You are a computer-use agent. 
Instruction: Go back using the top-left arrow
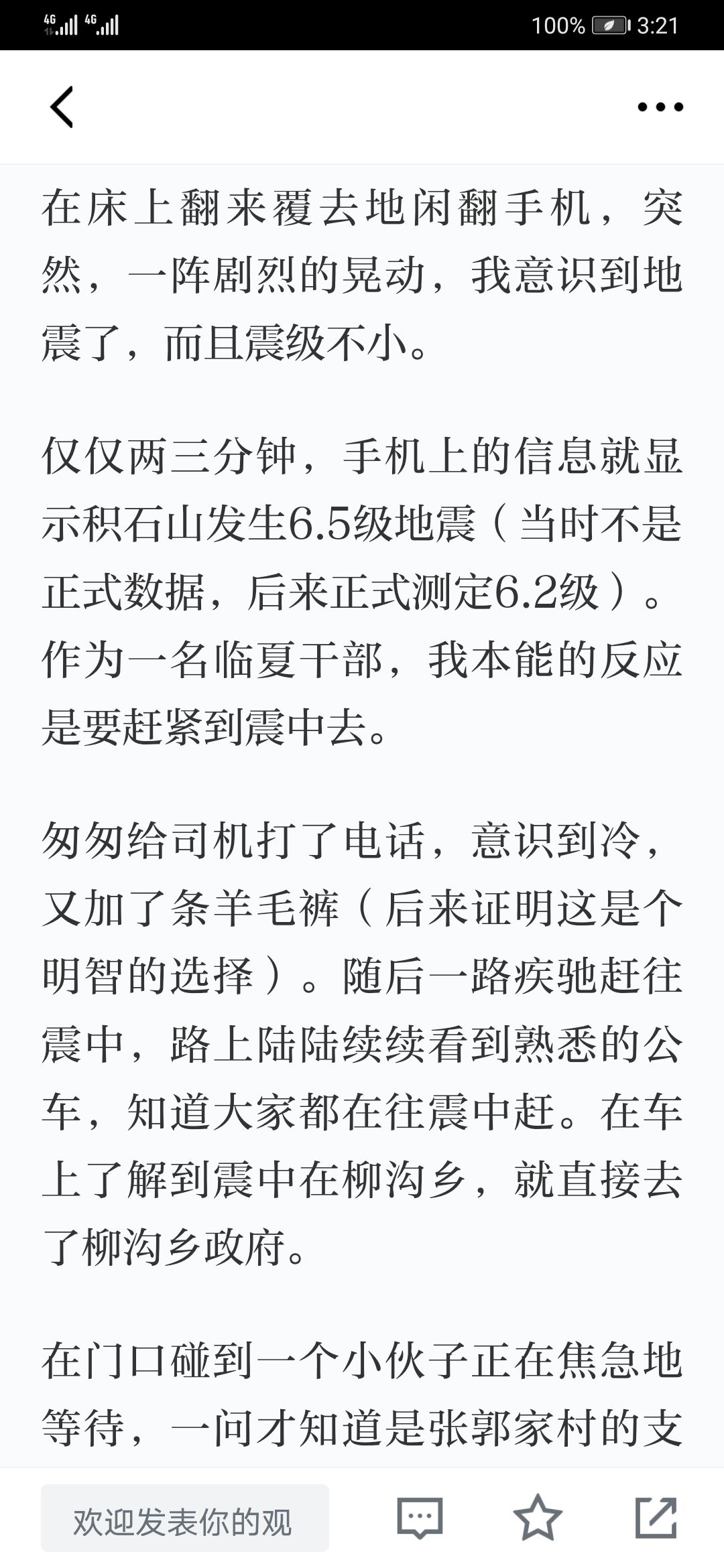[62, 107]
